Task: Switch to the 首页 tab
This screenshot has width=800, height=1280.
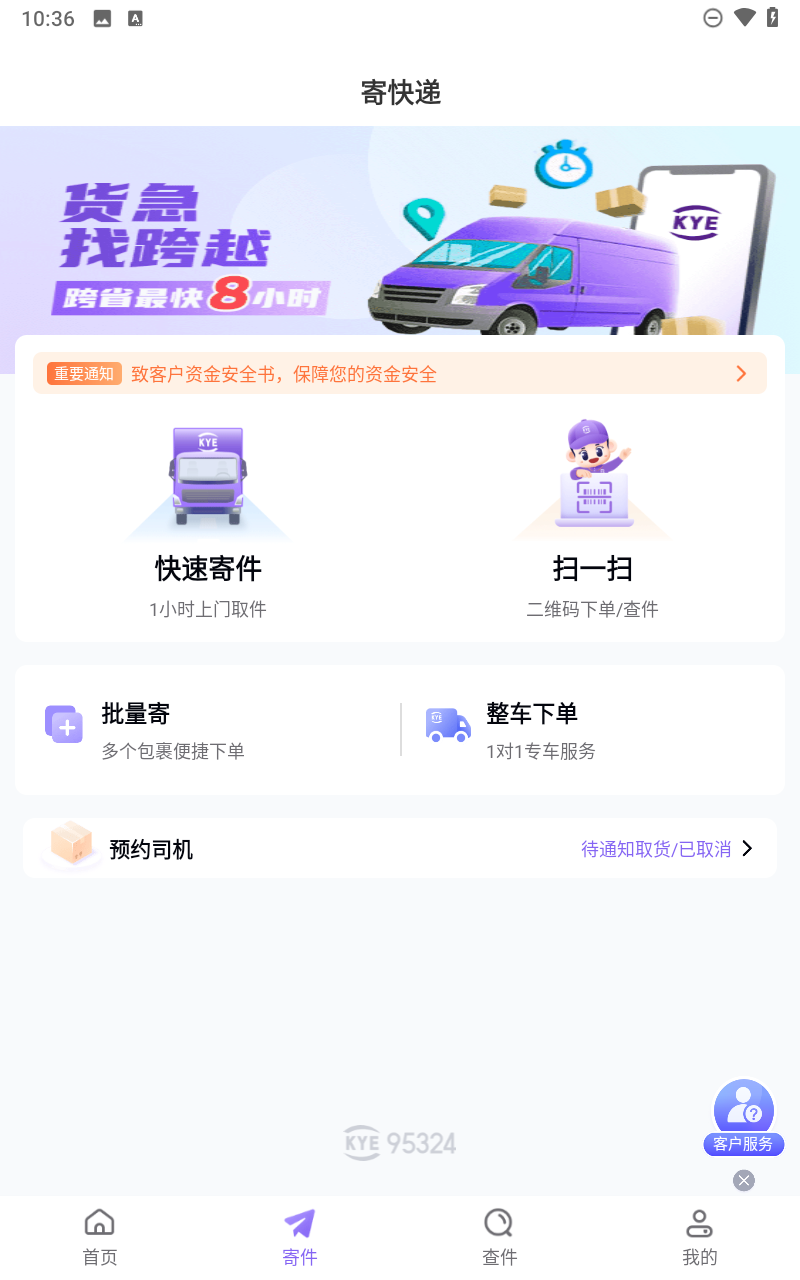Action: (100, 1237)
